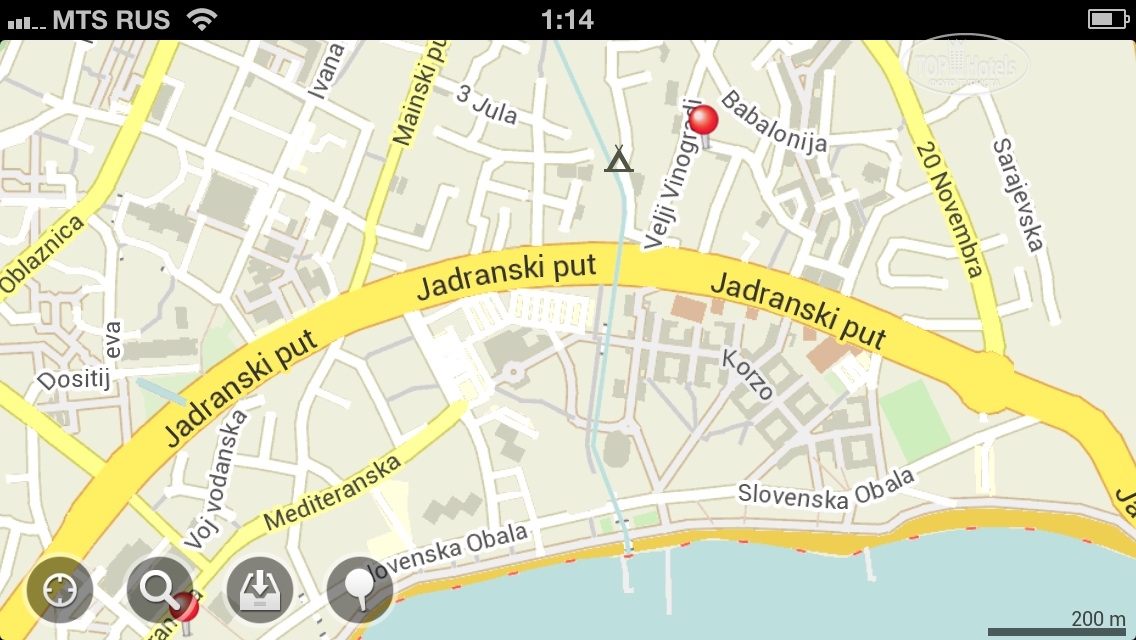Open the bookmarks pin button
This screenshot has width=1136, height=640.
coord(360,590)
